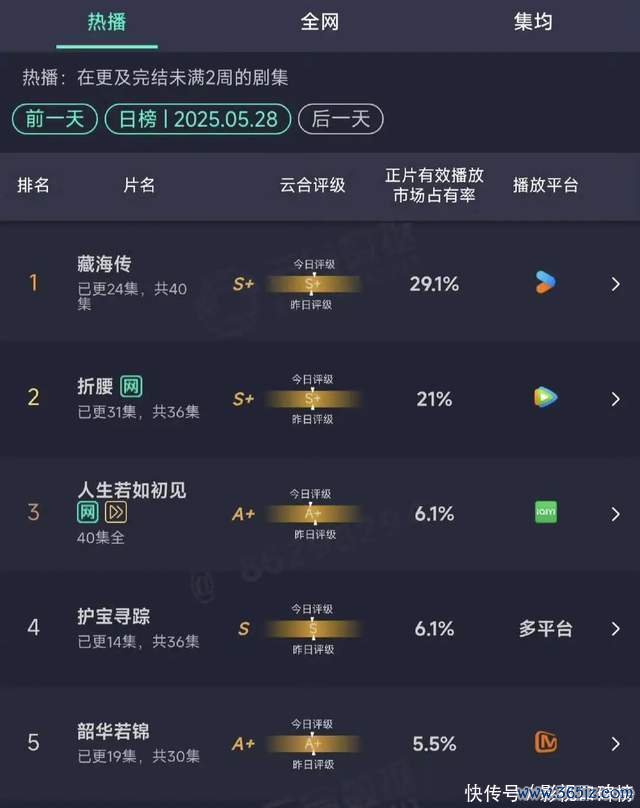This screenshot has width=640, height=808.
Task: Go to 前一天 ranking
Action: [x=54, y=120]
